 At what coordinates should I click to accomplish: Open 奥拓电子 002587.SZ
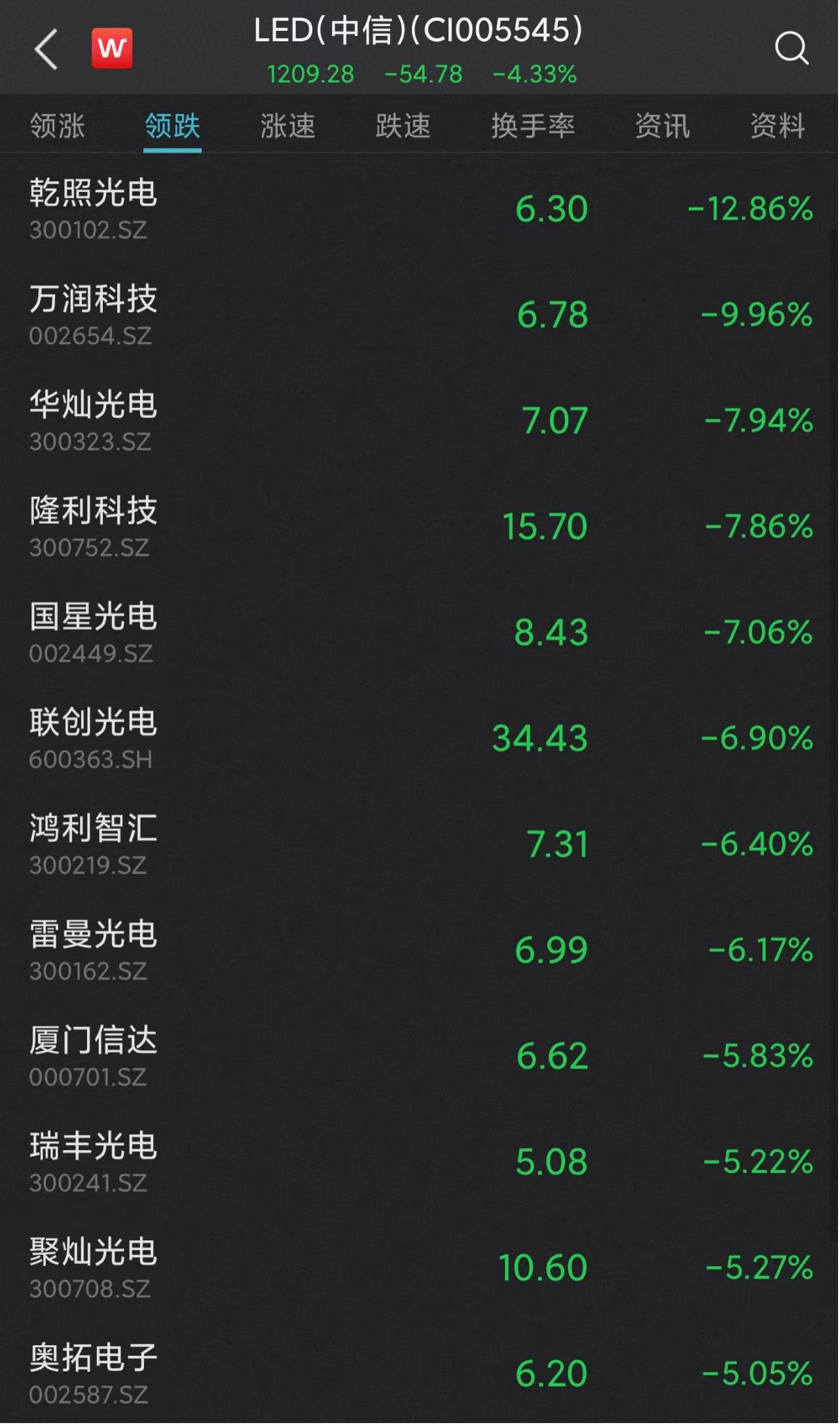click(420, 1375)
